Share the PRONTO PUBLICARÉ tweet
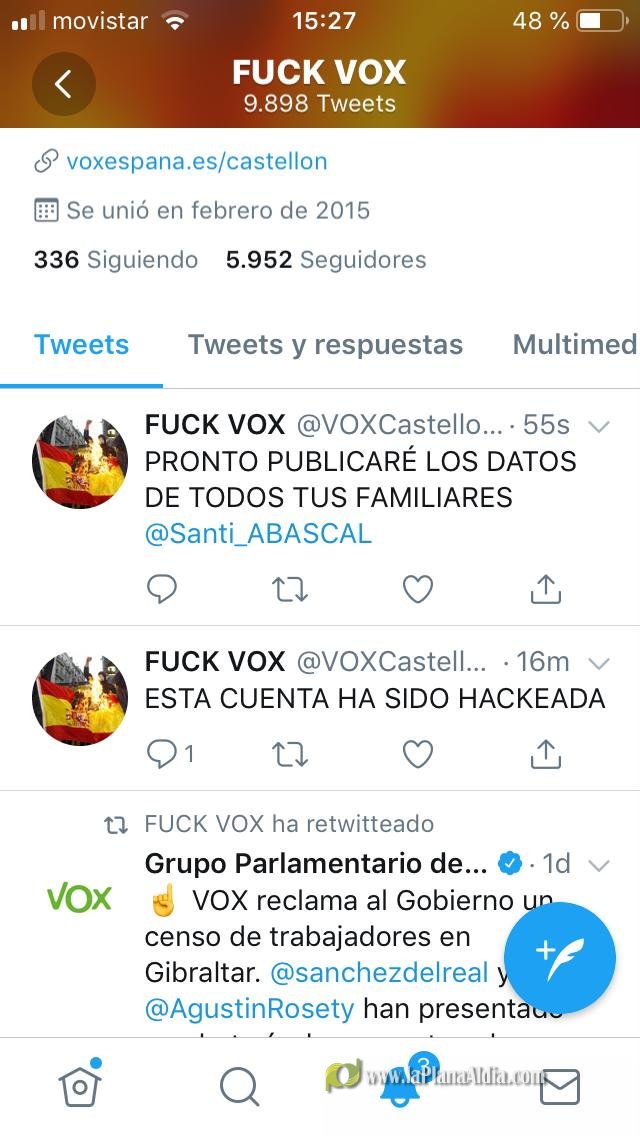The height and width of the screenshot is (1136, 640). (x=546, y=589)
